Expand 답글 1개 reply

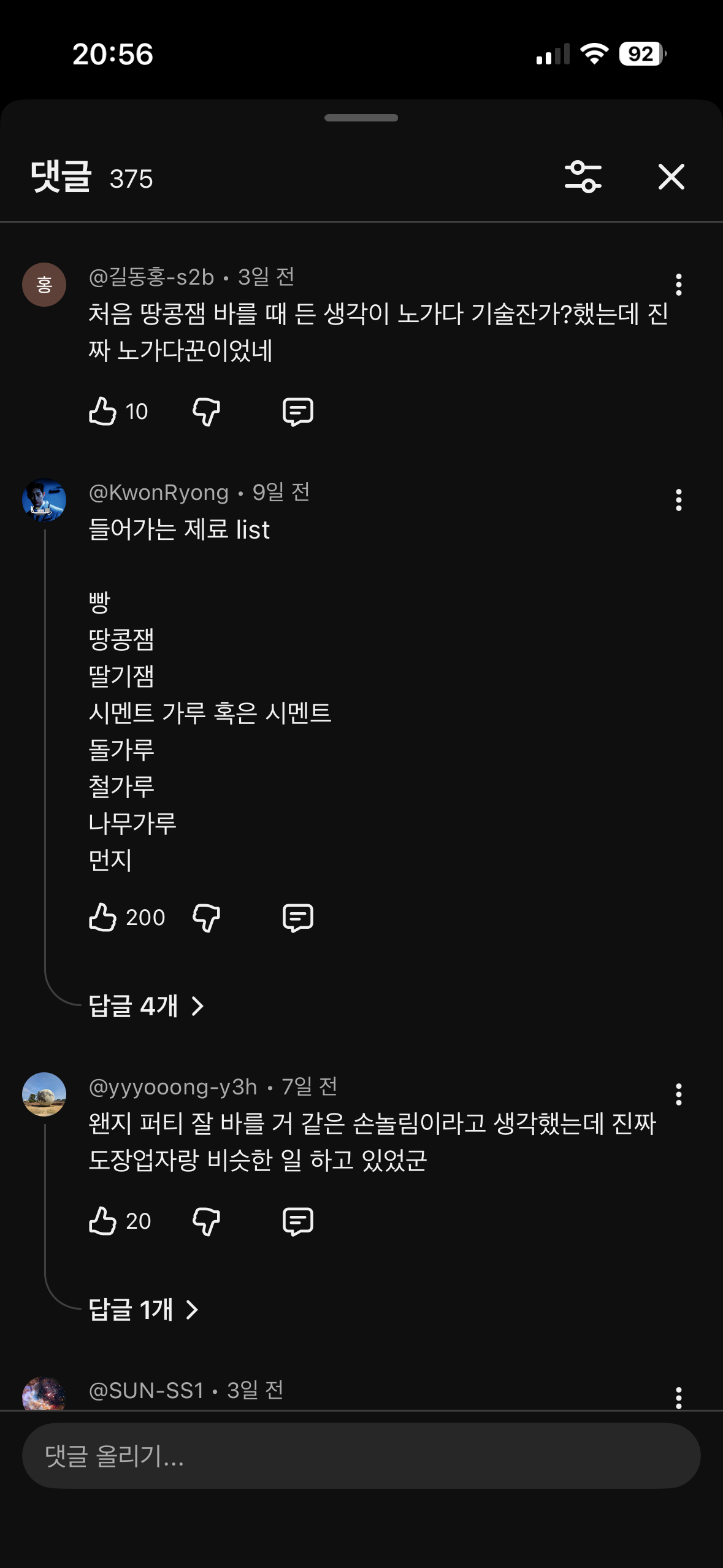143,1310
